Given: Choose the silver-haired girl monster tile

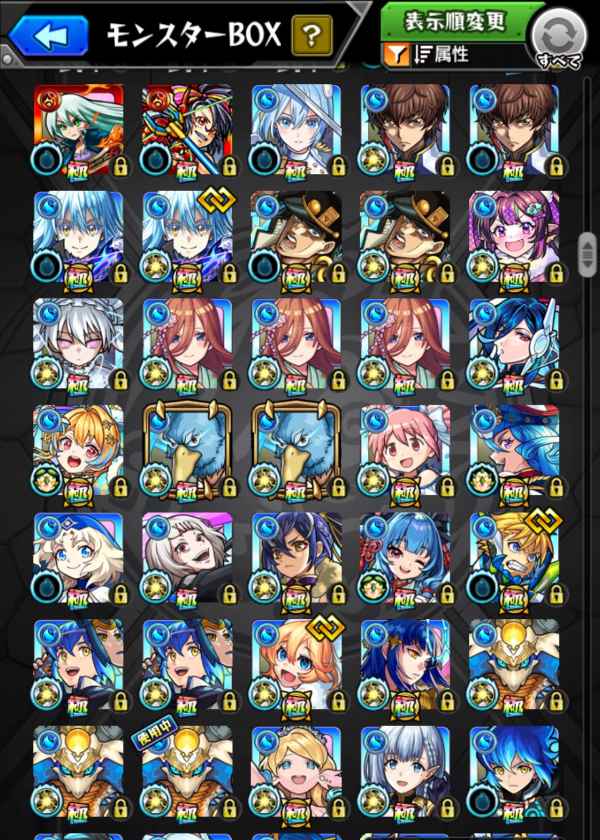Looking at the screenshot, I should tap(404, 771).
